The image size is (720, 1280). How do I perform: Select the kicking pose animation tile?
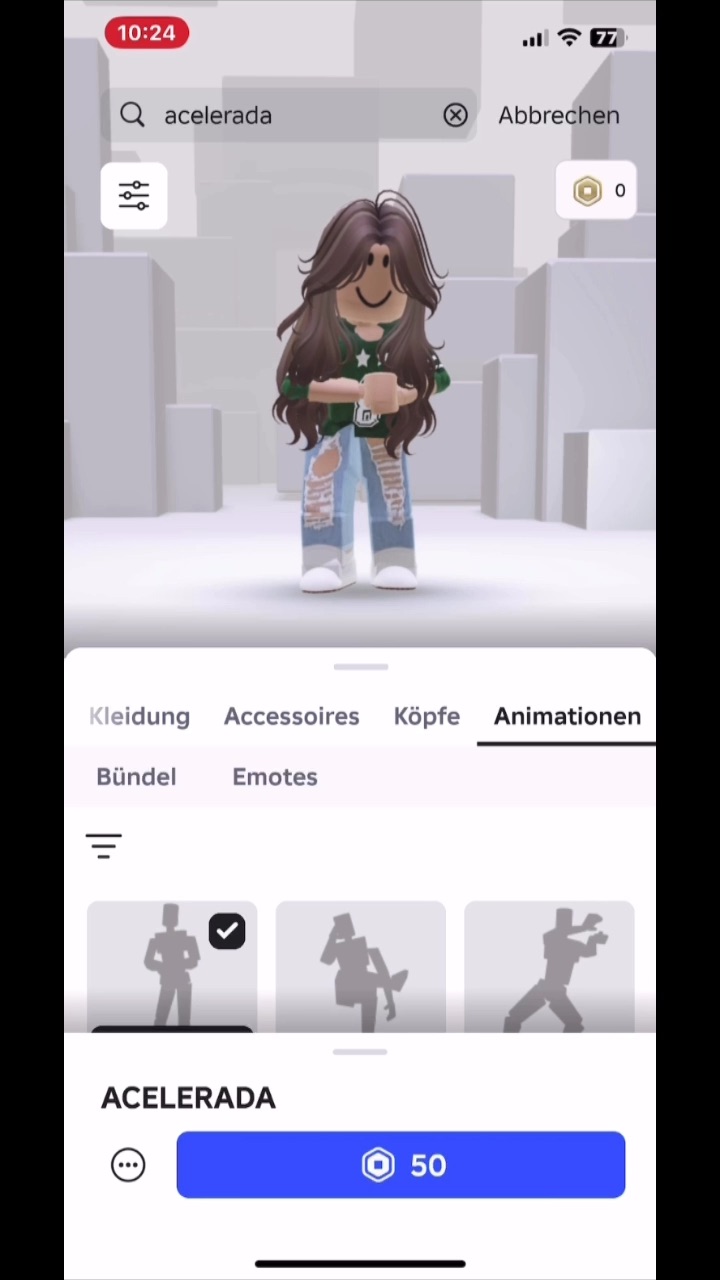click(x=360, y=967)
